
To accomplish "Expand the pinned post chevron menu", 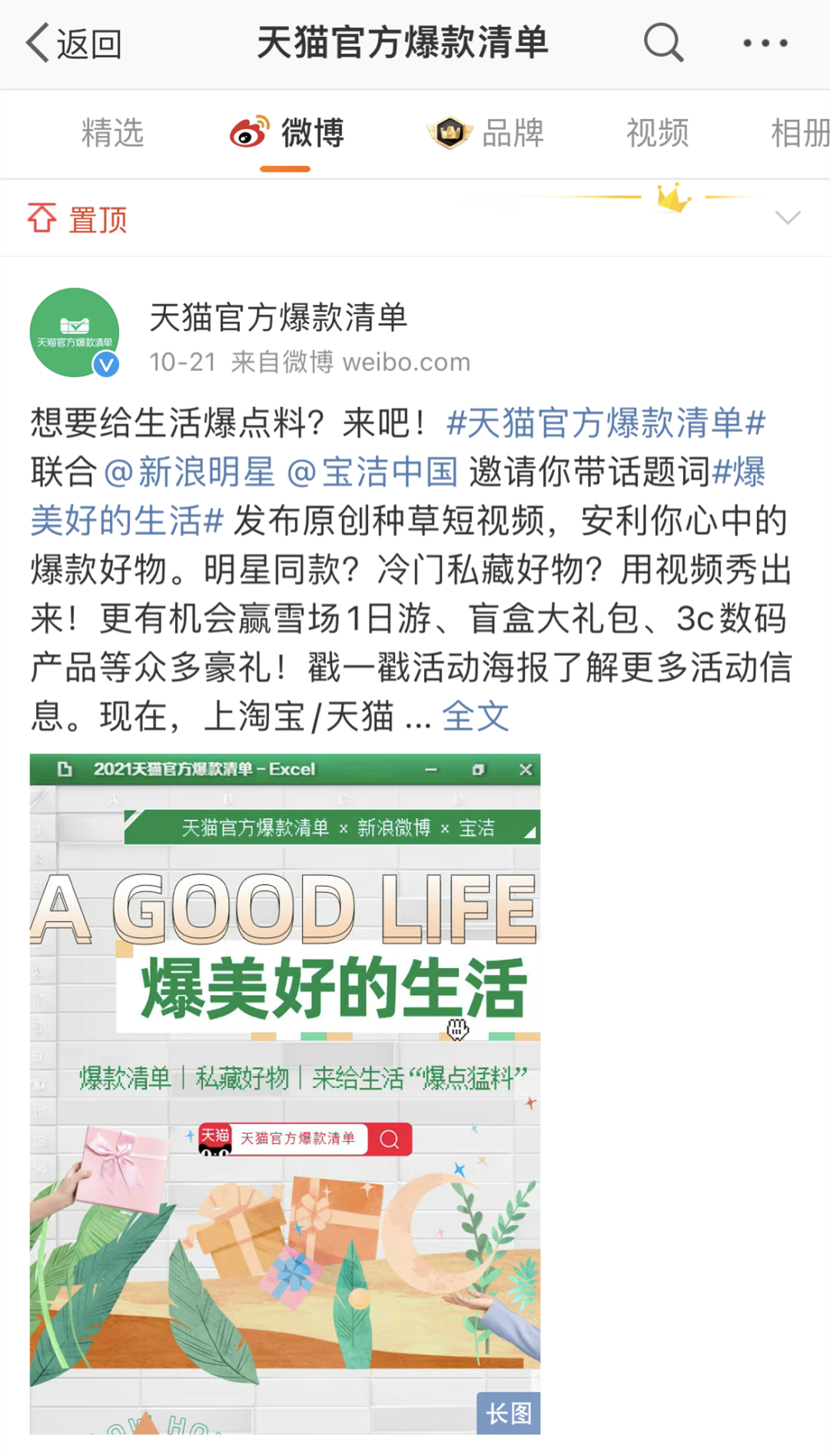I will click(x=788, y=218).
